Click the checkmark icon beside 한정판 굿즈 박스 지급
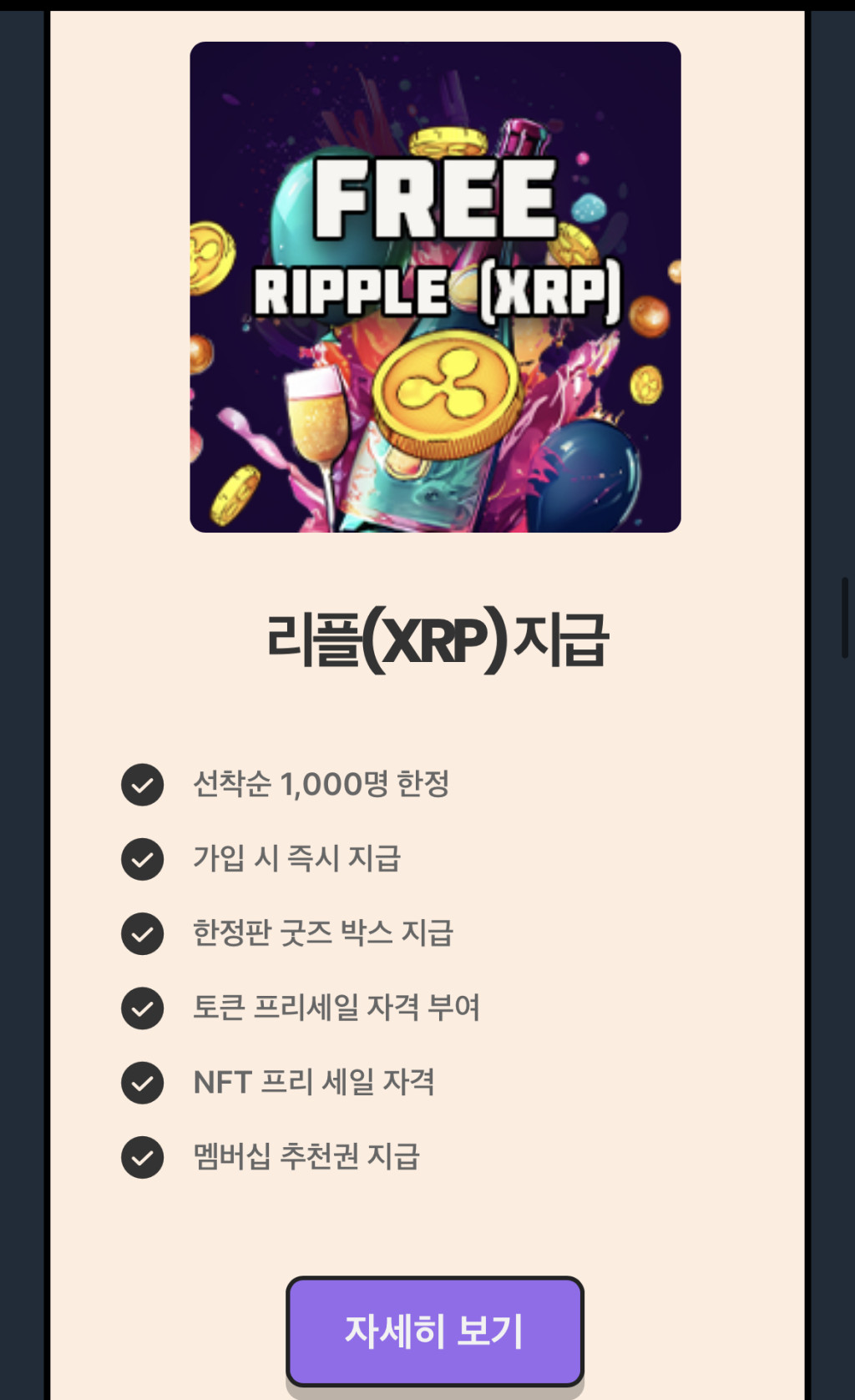Viewport: 855px width, 1400px height. pyautogui.click(x=142, y=934)
